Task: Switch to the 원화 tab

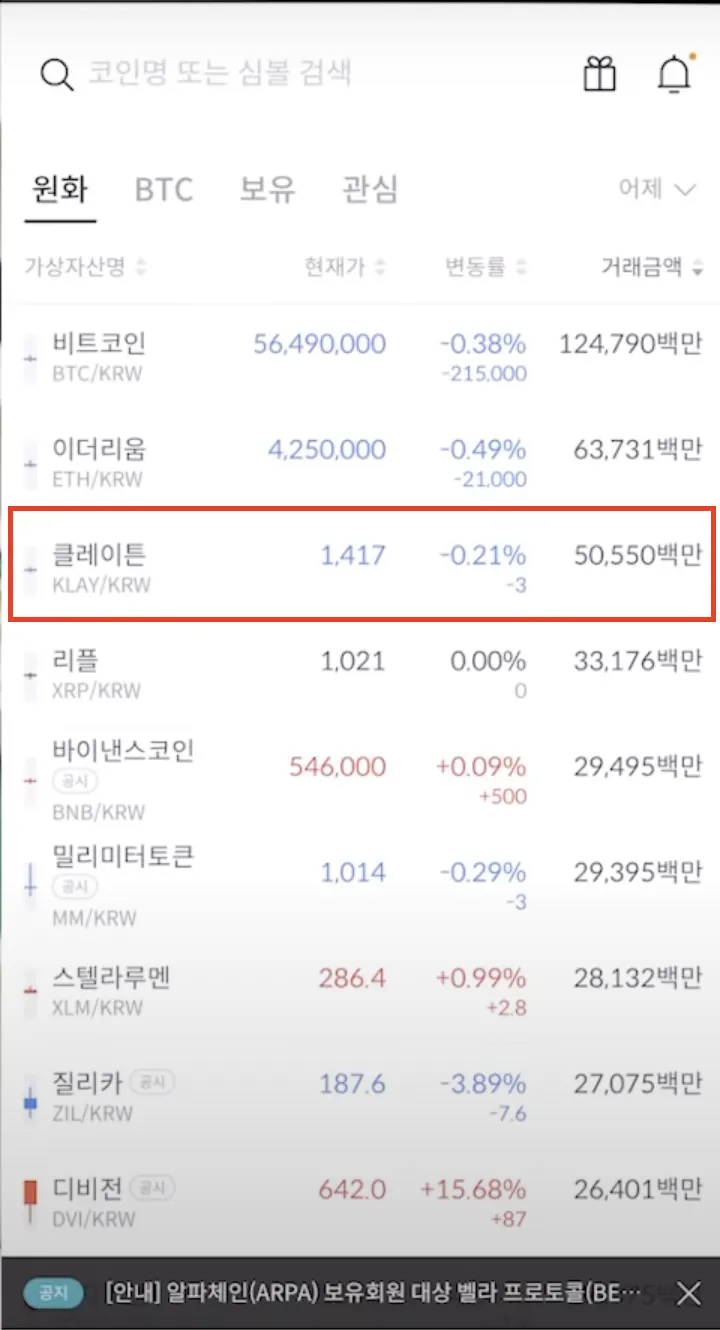Action: tap(60, 189)
